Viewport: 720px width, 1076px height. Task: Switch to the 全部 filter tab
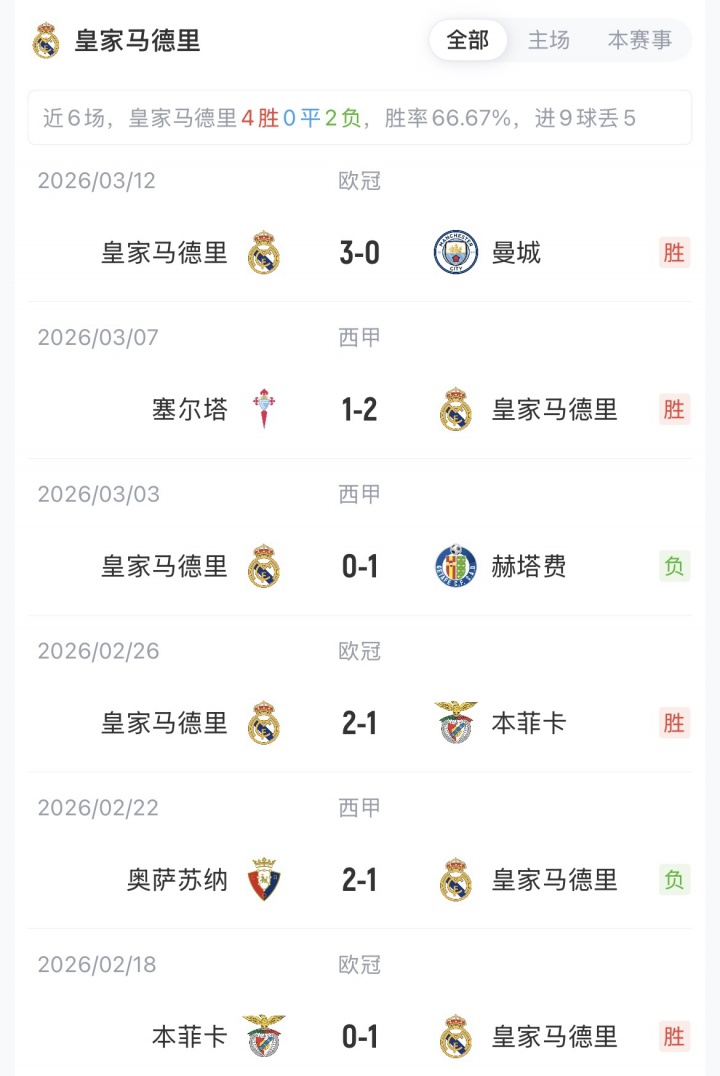click(x=468, y=40)
